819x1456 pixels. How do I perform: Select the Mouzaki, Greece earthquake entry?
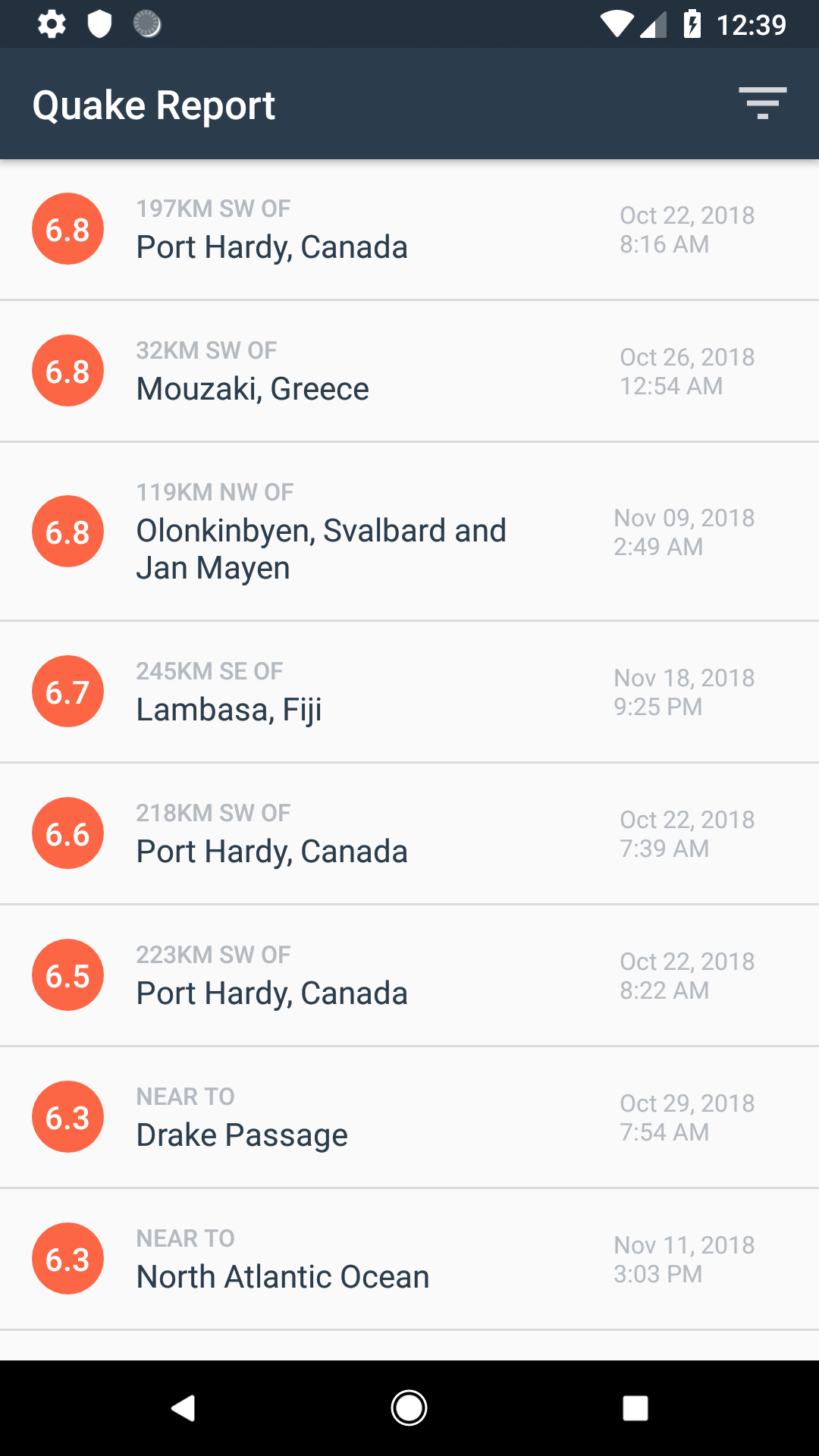point(409,370)
